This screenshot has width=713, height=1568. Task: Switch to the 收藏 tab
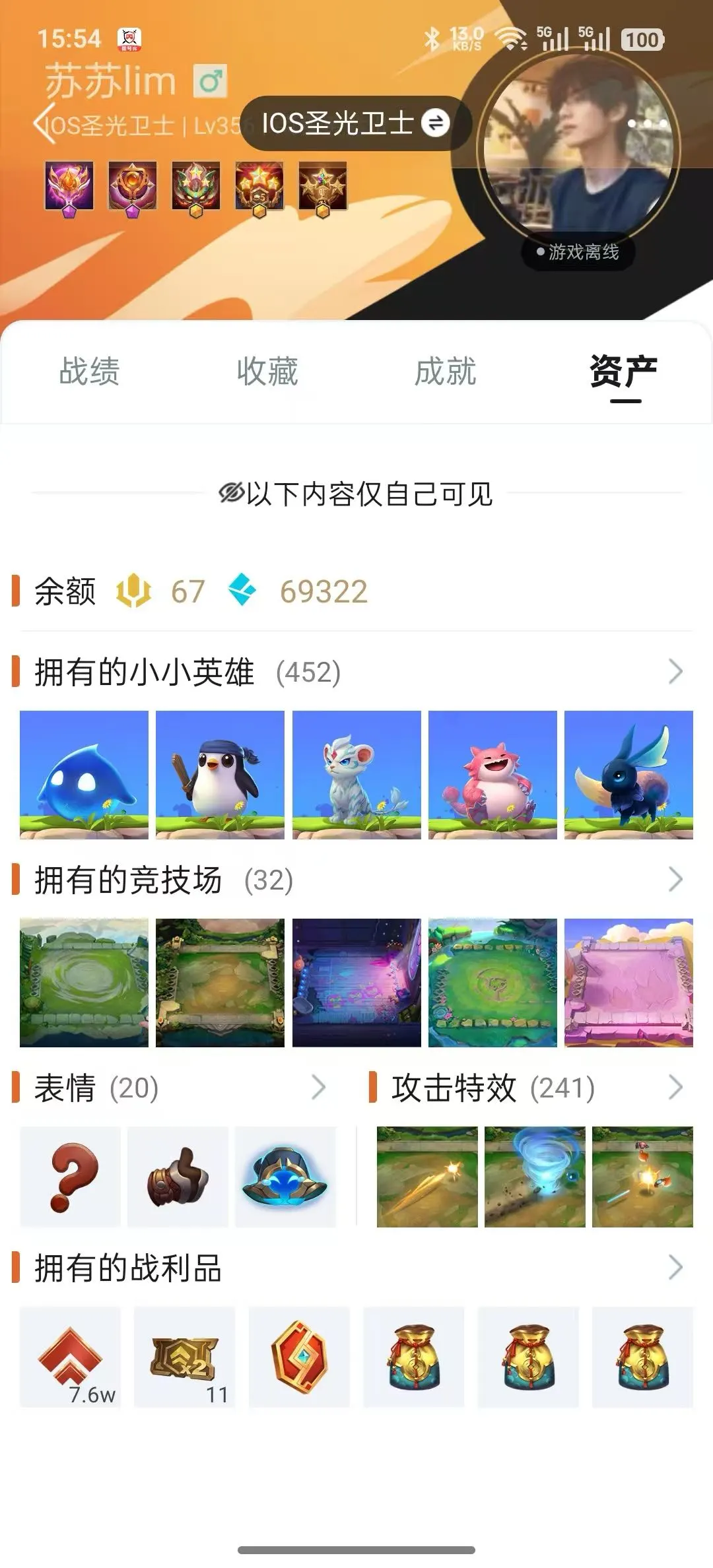(x=267, y=371)
